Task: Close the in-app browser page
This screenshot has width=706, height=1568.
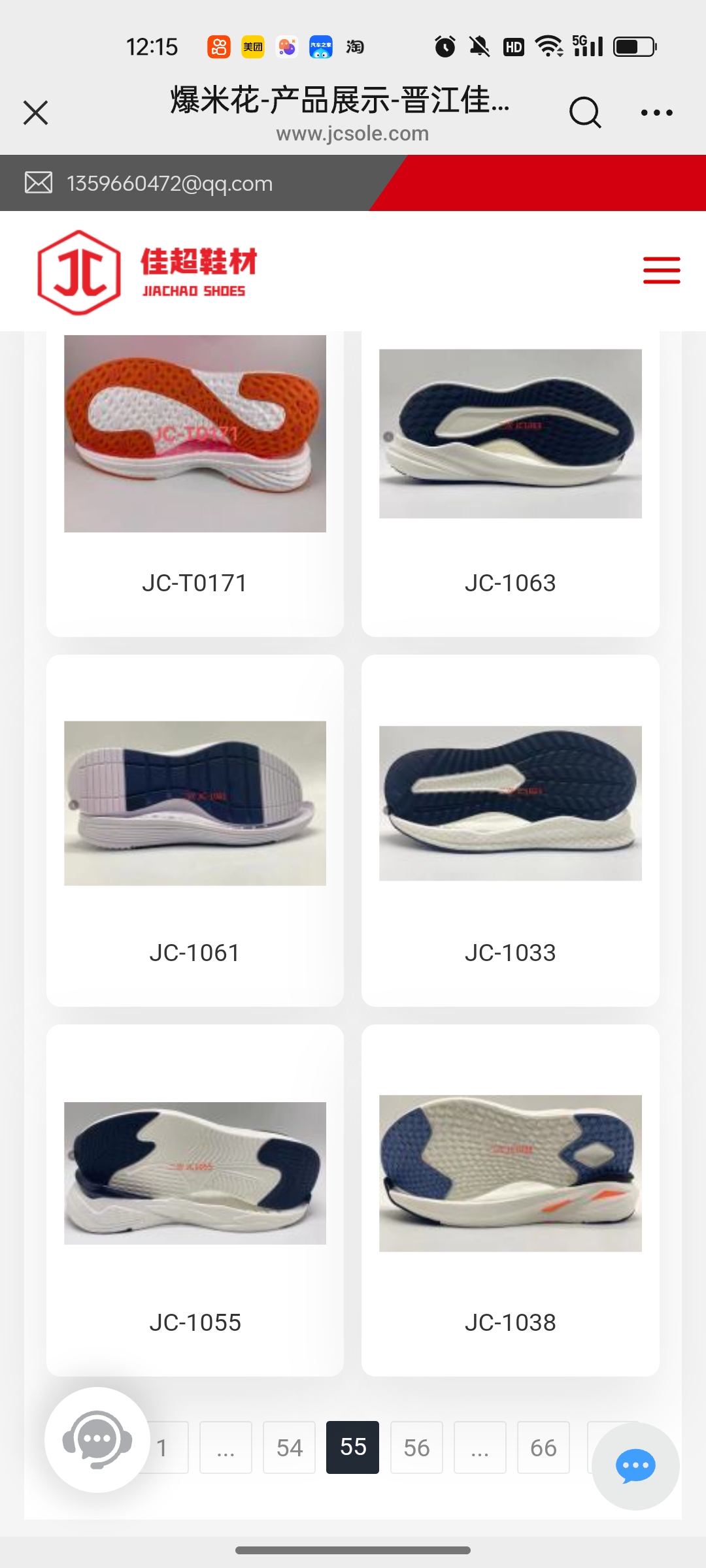Action: [x=36, y=112]
